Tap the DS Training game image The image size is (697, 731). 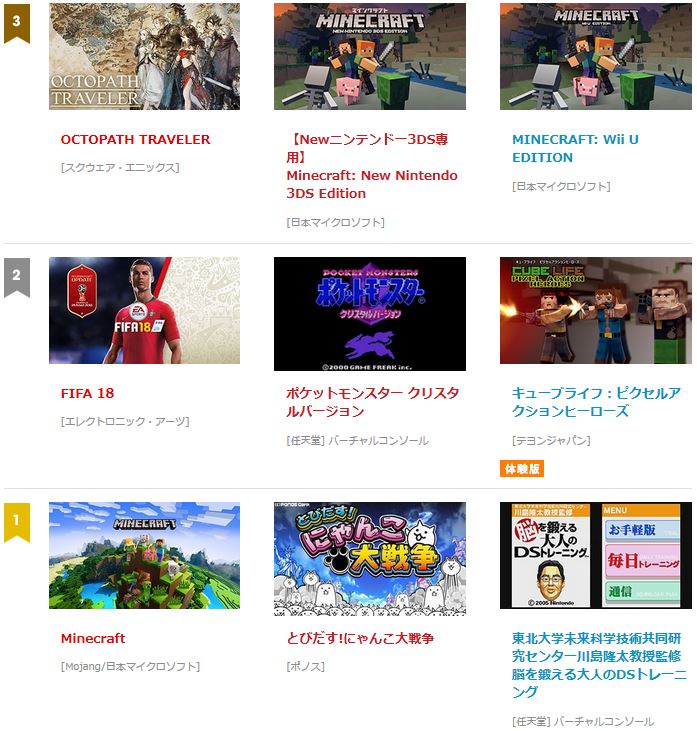595,556
